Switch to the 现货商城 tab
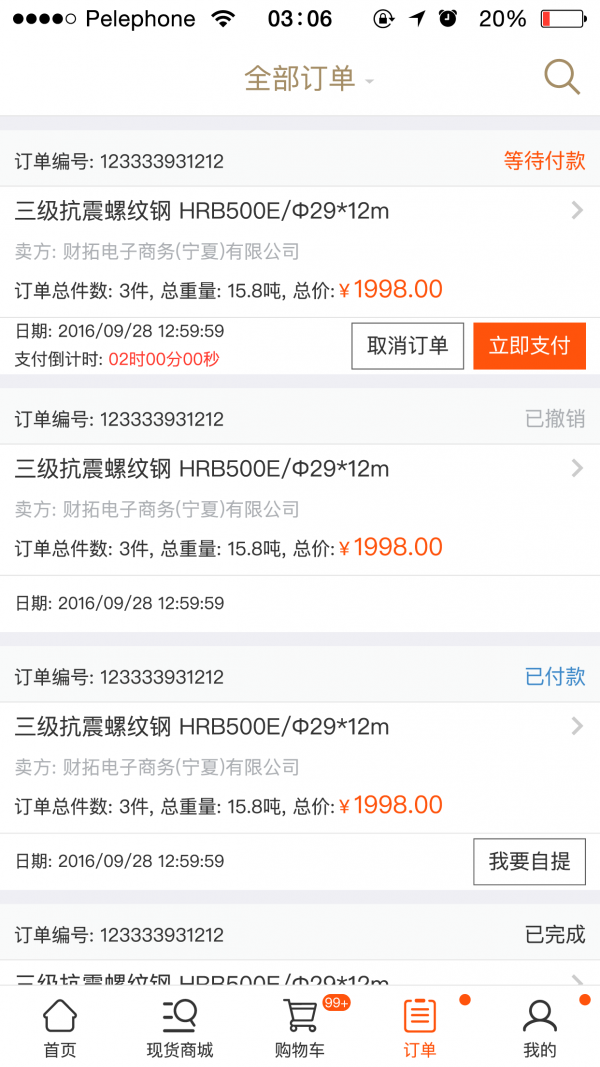 tap(180, 1028)
